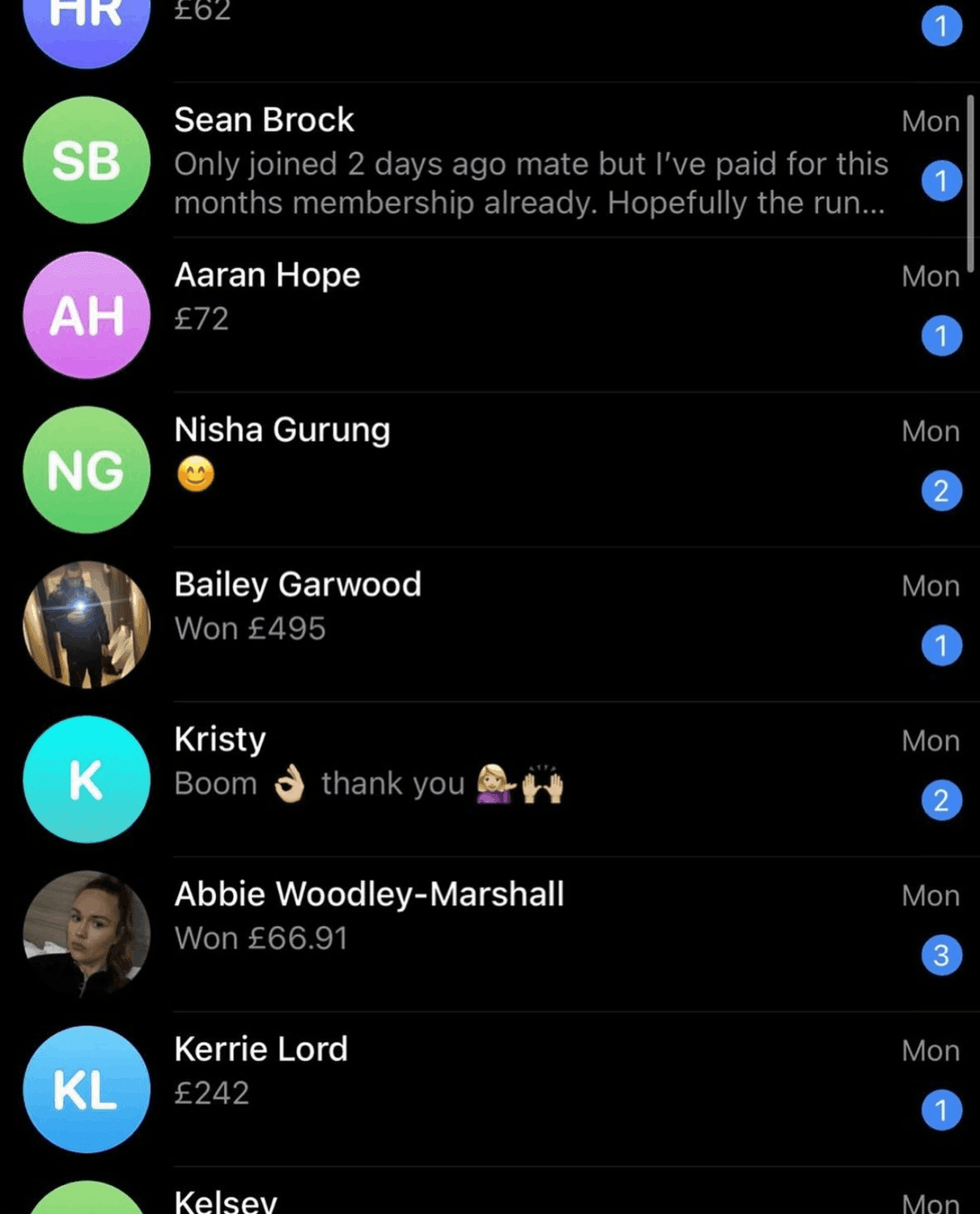Open Aaran Hope's conversation
The image size is (980, 1214).
[530, 315]
